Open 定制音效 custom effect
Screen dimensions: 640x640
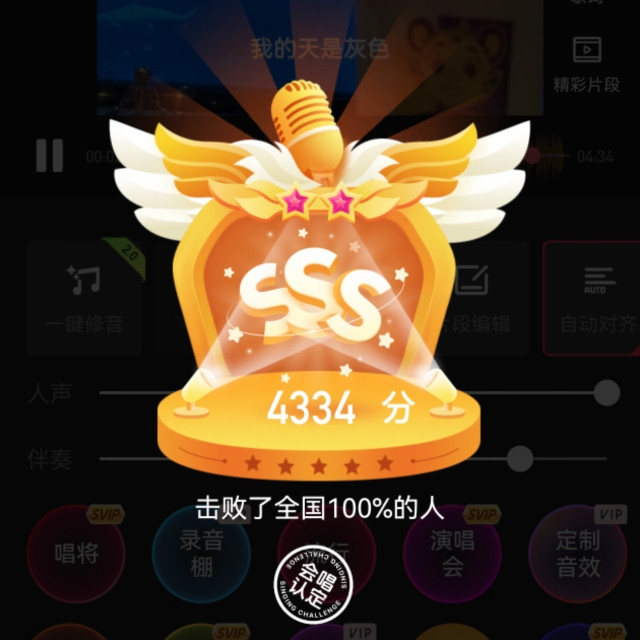578,554
